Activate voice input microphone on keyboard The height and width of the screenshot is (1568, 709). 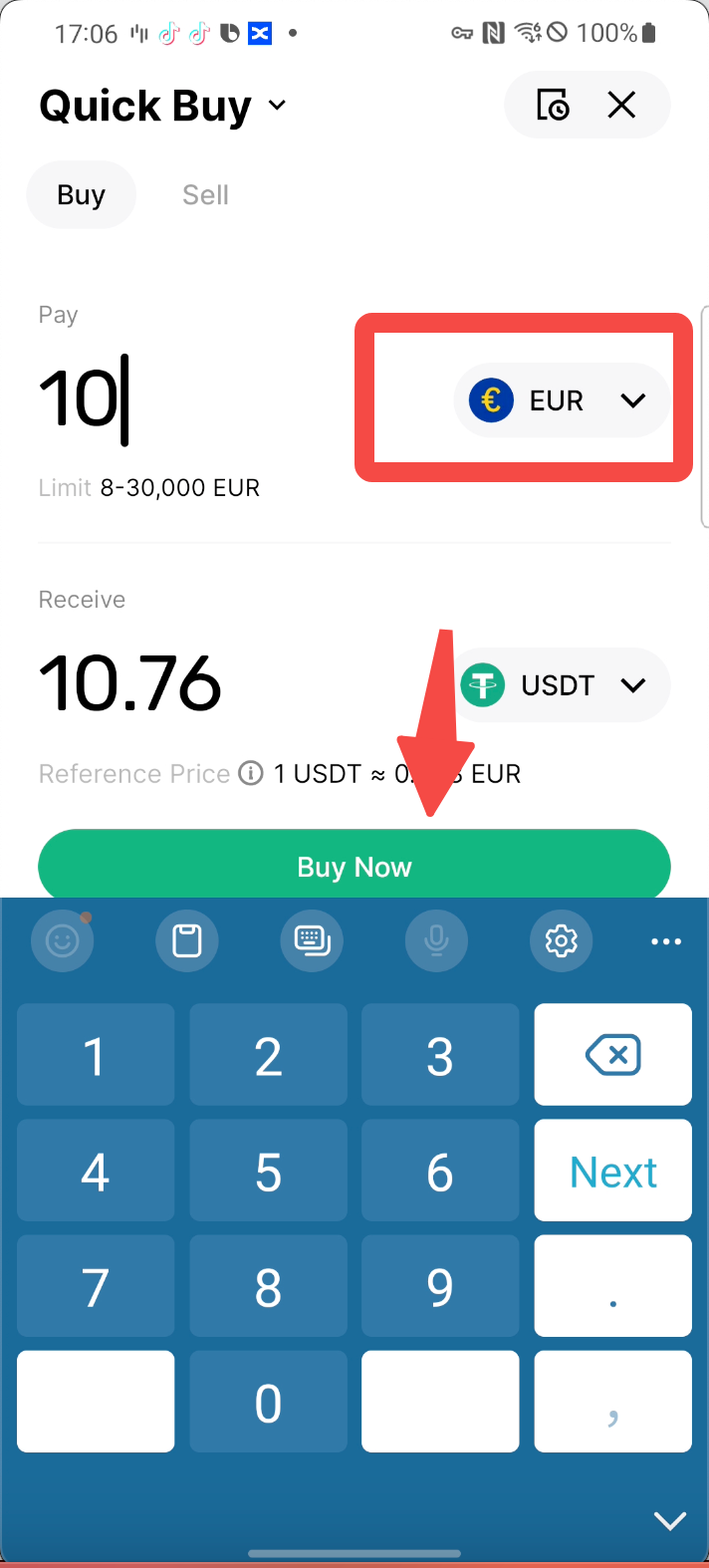436,940
